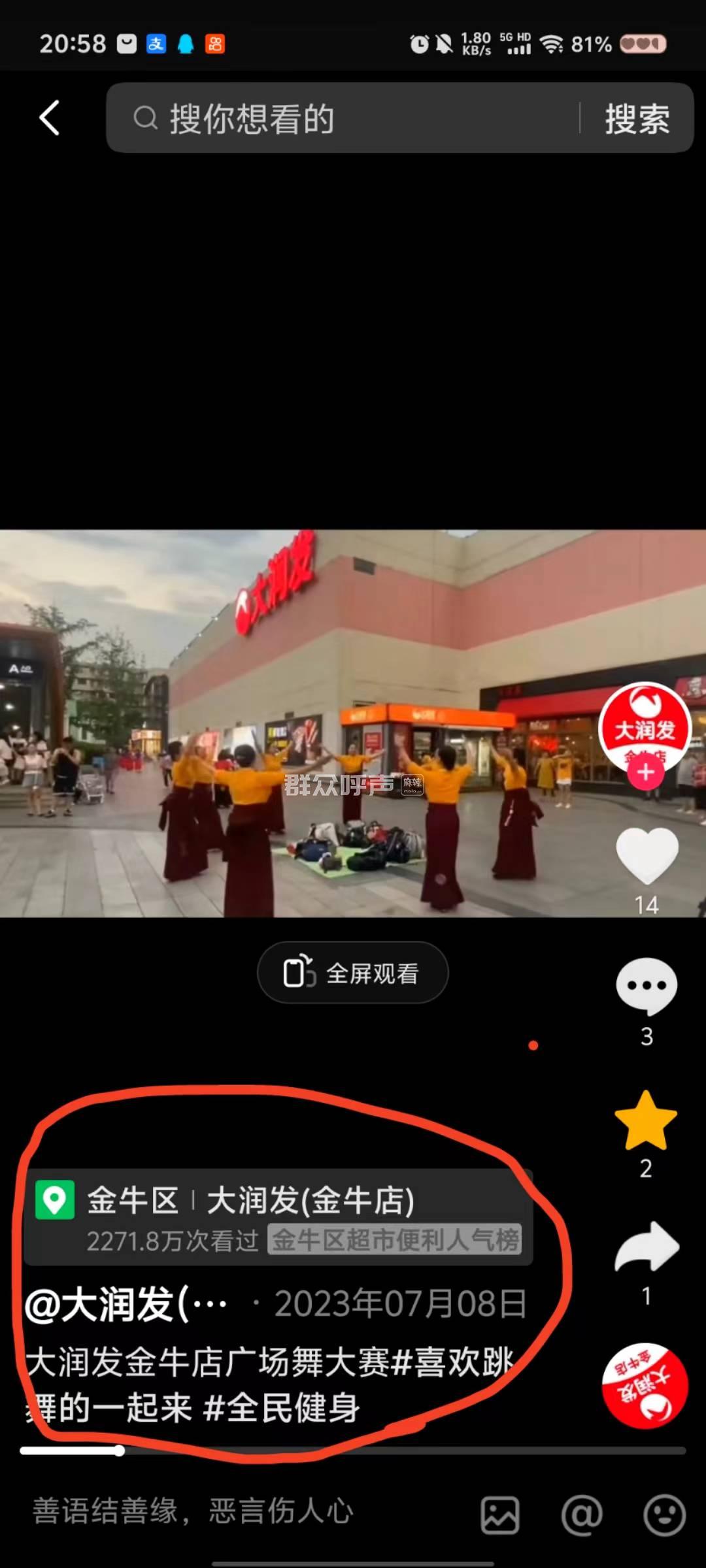The image size is (706, 1568).
Task: Attach a picture to the comment
Action: 500,1514
